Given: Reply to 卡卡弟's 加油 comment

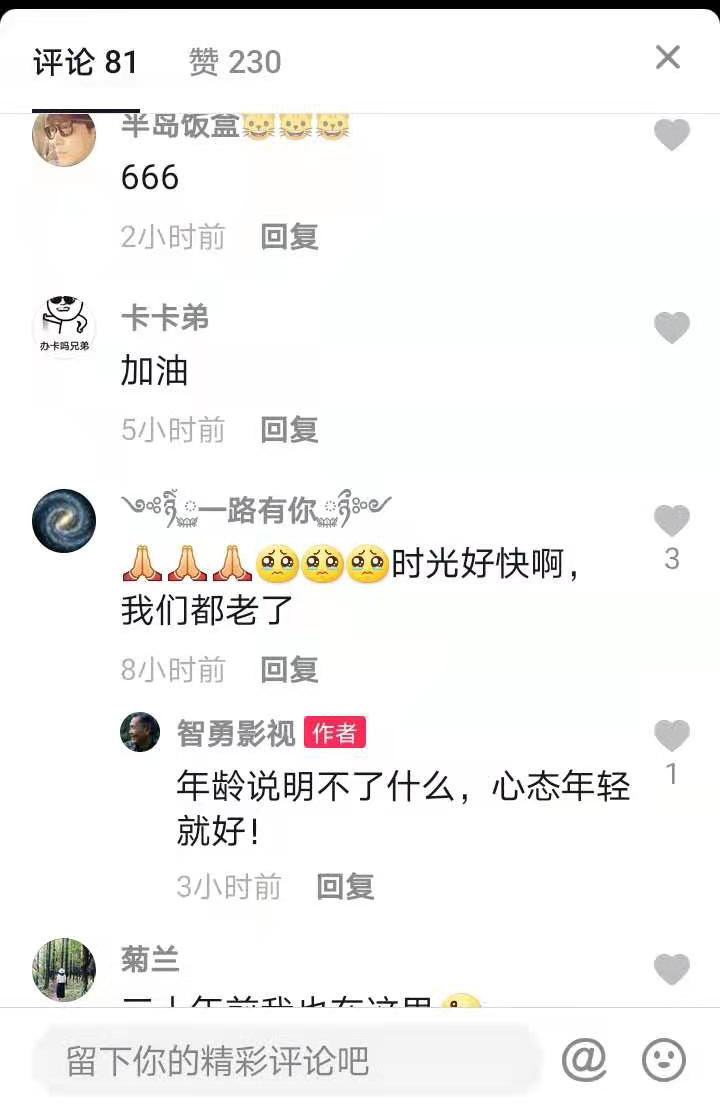Looking at the screenshot, I should click(x=289, y=430).
